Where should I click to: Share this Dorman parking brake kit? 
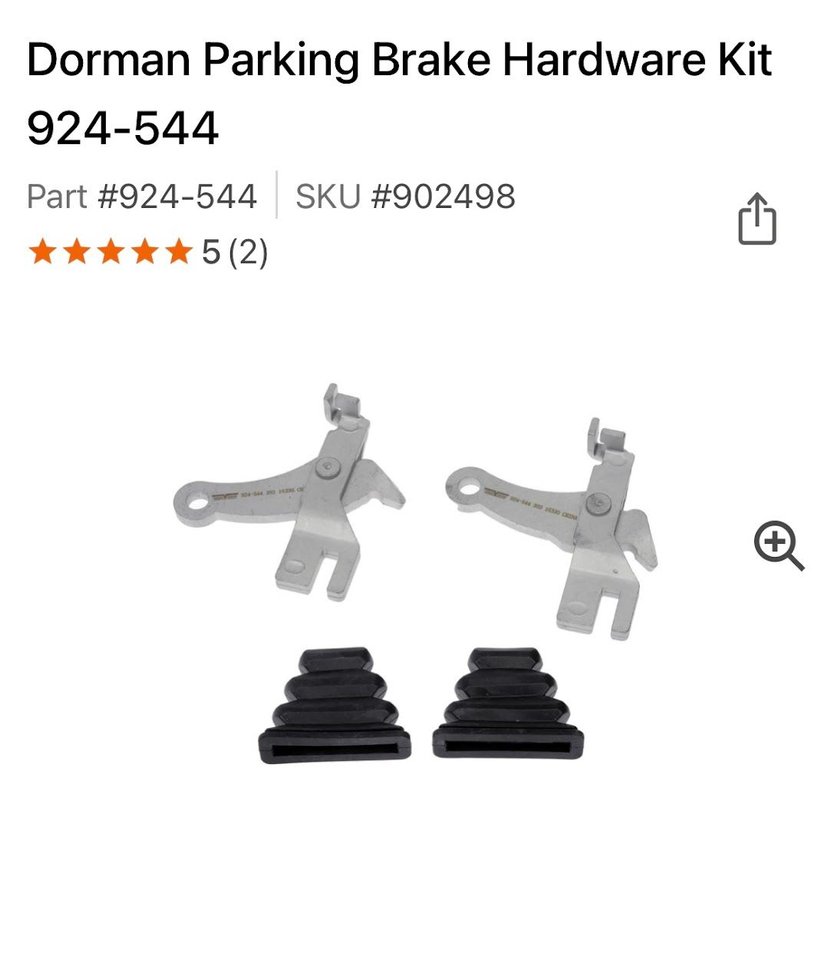(757, 219)
